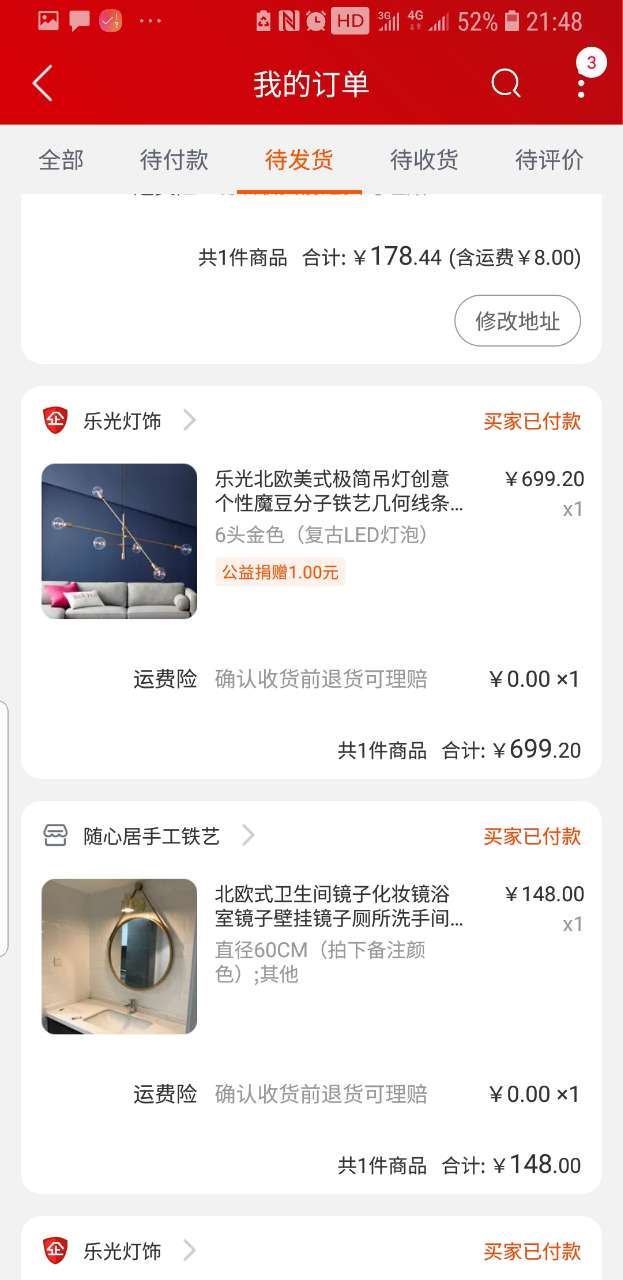Open the 乐光北欧美式极简吊灯 order item
This screenshot has width=623, height=1280.
click(339, 491)
